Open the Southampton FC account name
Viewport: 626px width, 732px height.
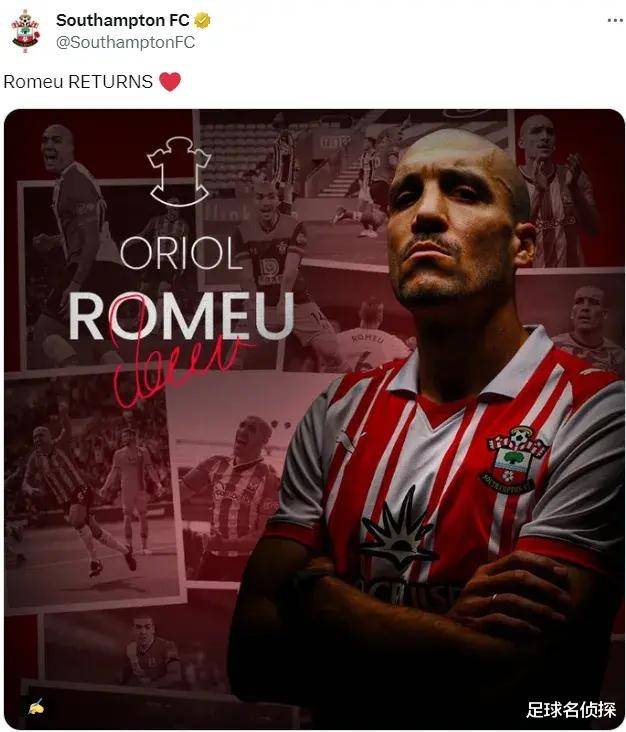(122, 20)
